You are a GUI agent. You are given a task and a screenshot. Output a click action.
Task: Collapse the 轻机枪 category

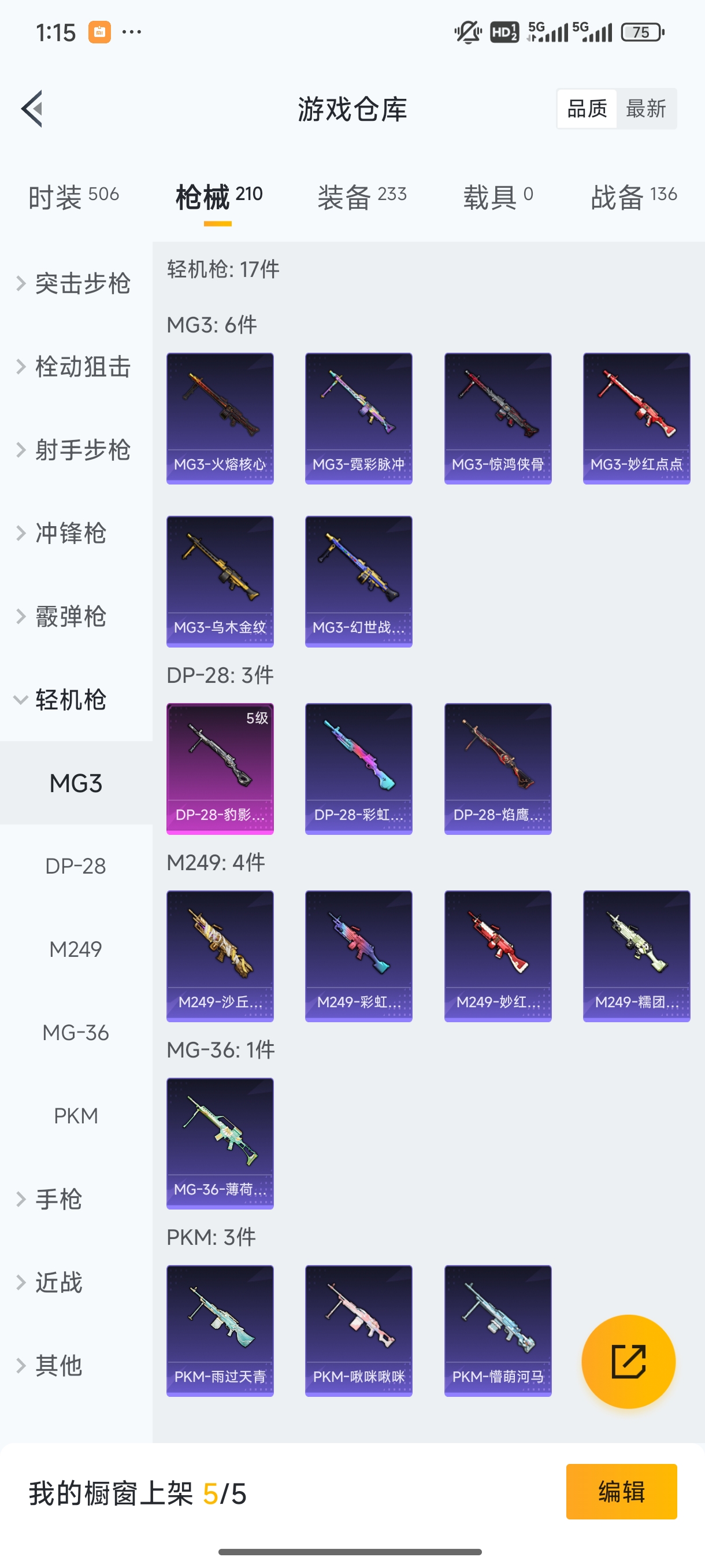pyautogui.click(x=69, y=700)
